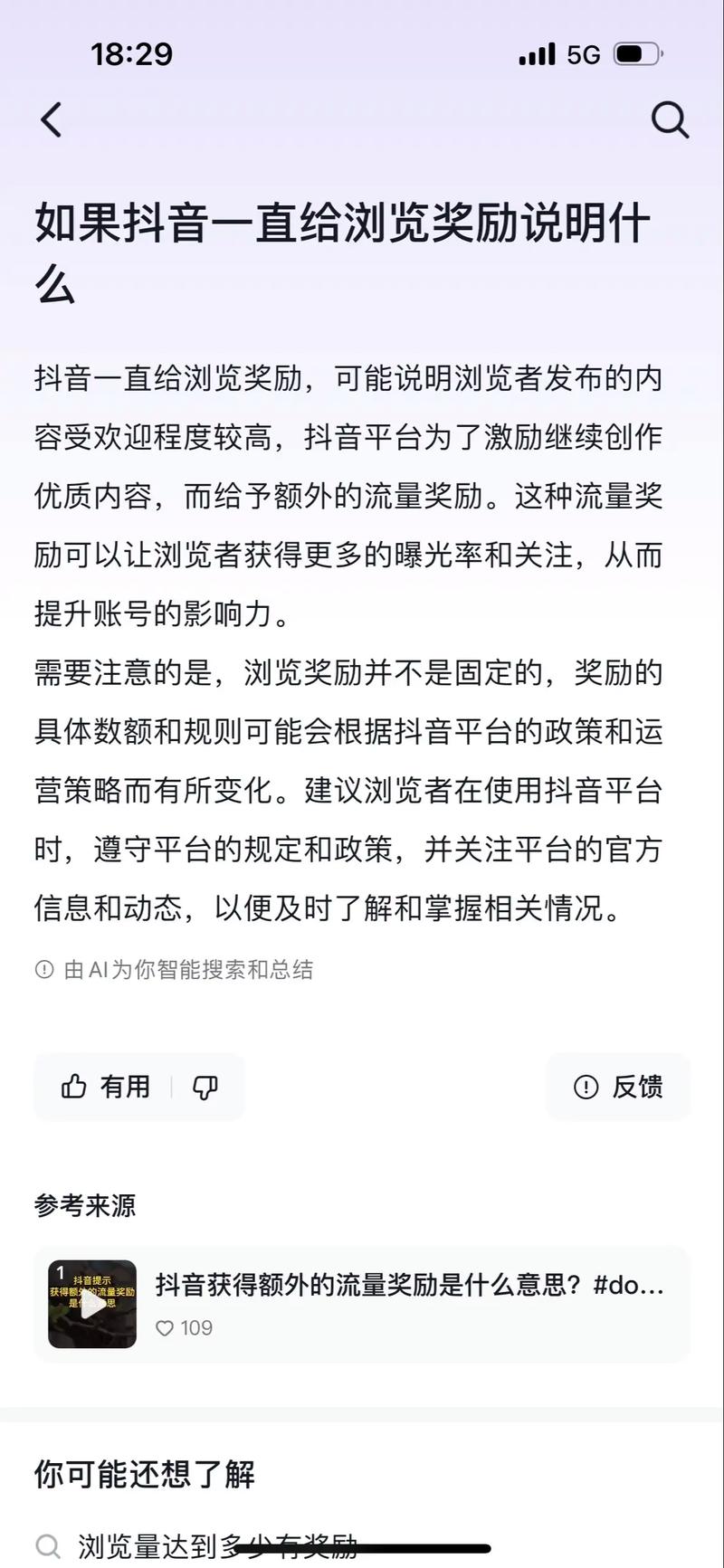The height and width of the screenshot is (1568, 724).
Task: Mark the answer as 有用
Action: (105, 1087)
